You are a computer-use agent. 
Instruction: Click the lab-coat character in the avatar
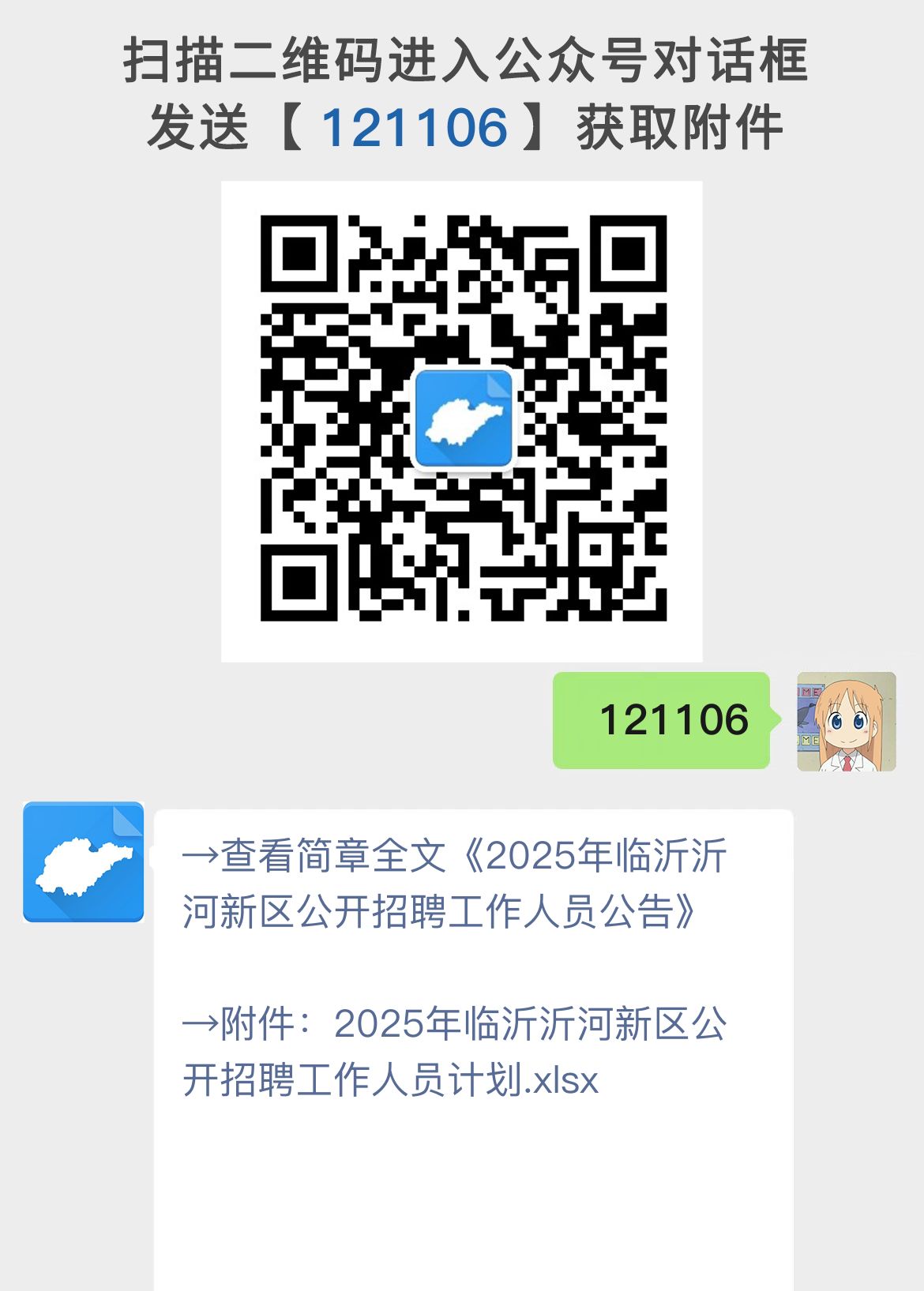pos(845,734)
